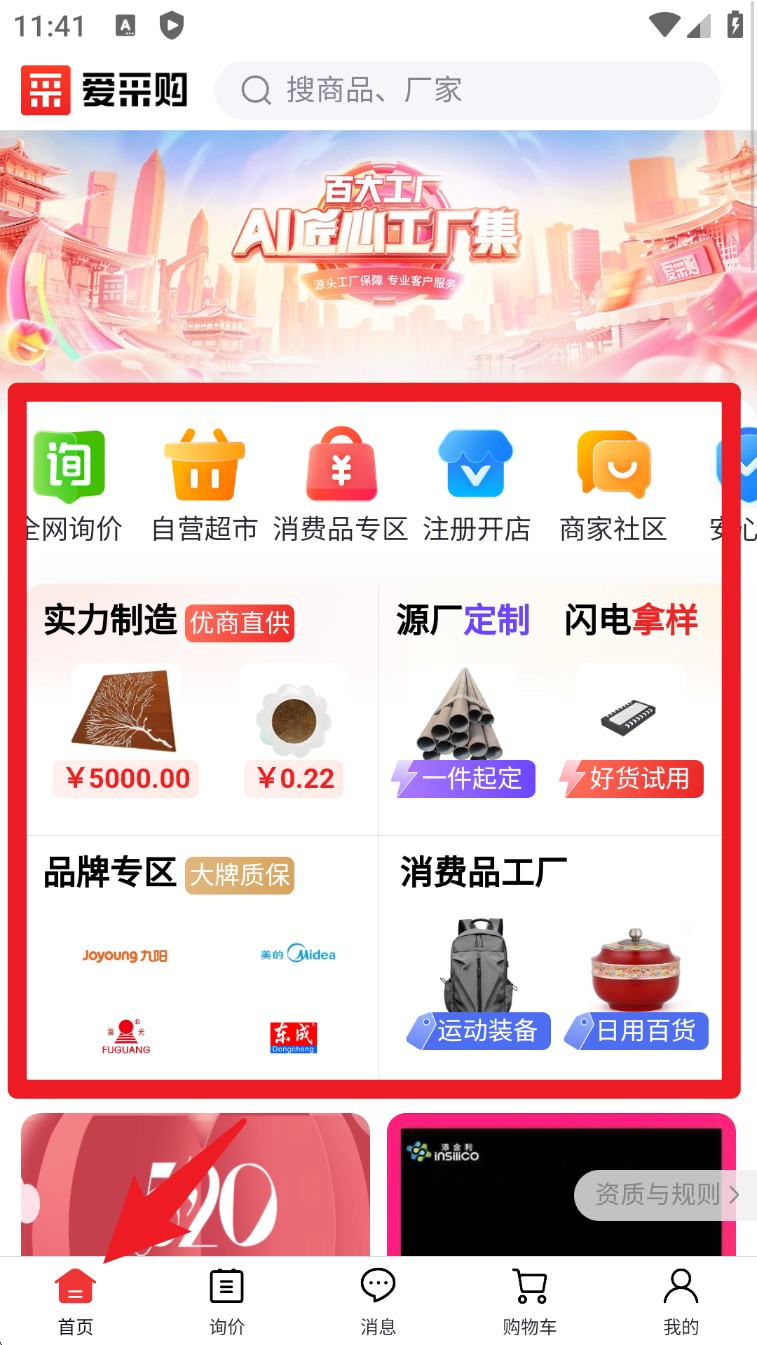Select the 首页 tab
Image resolution: width=757 pixels, height=1345 pixels.
75,1300
